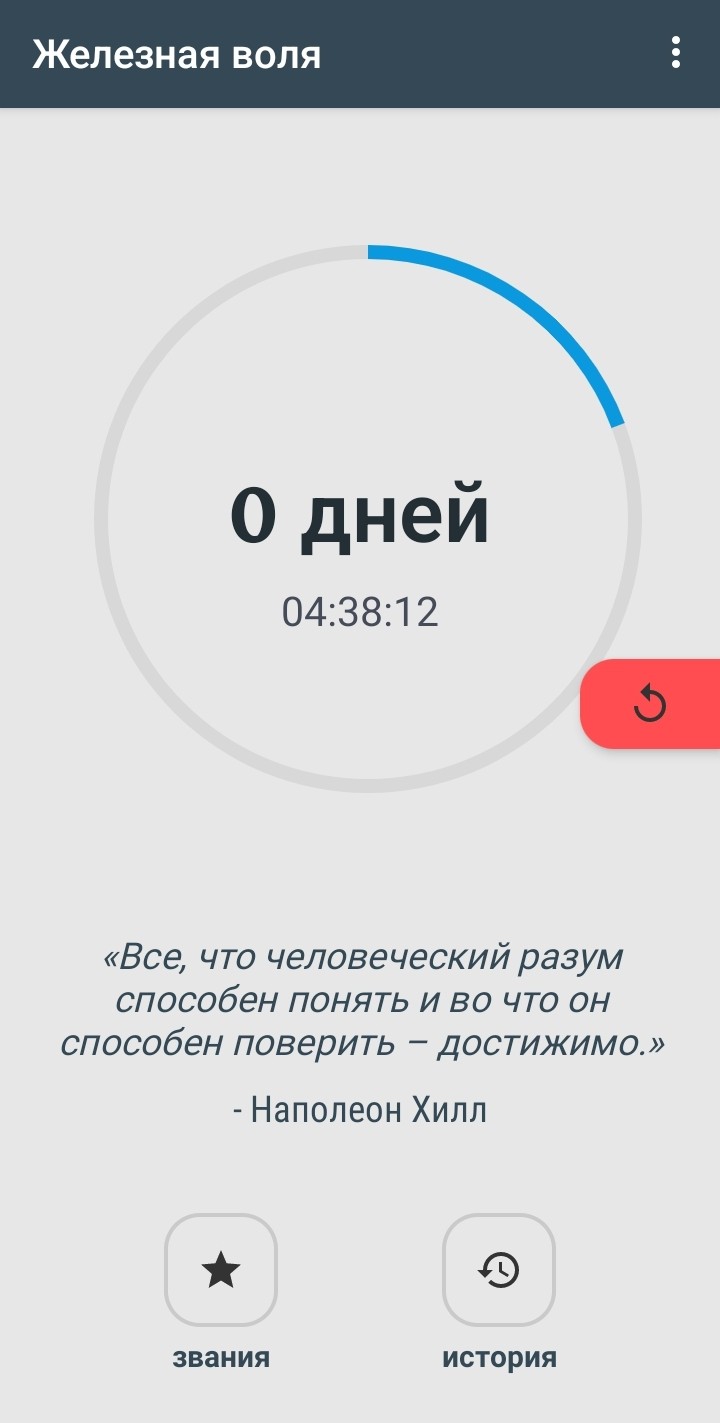This screenshot has width=720, height=1423.
Task: Open the звания star button
Action: click(x=221, y=1270)
